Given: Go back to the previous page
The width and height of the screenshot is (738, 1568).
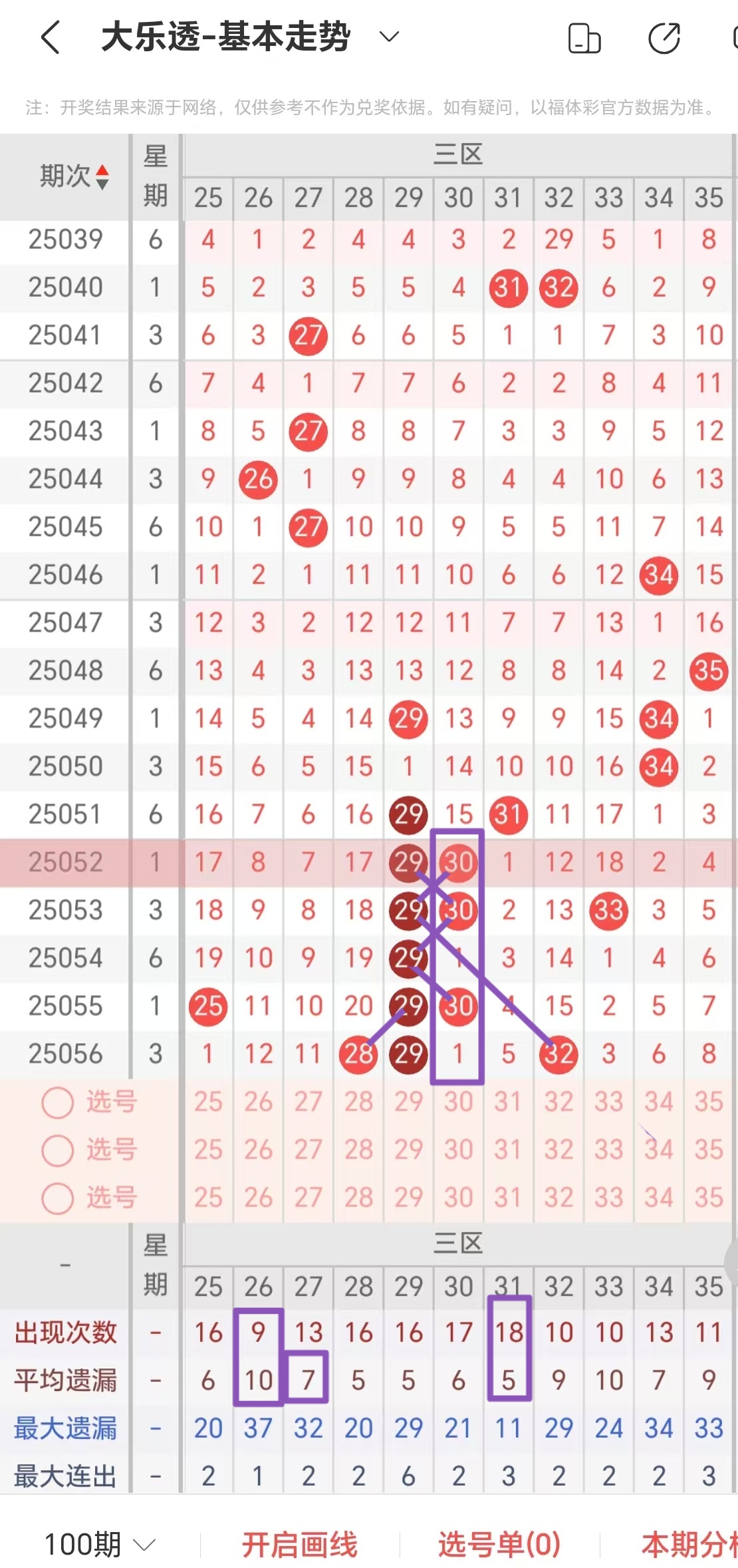Looking at the screenshot, I should coord(51,37).
